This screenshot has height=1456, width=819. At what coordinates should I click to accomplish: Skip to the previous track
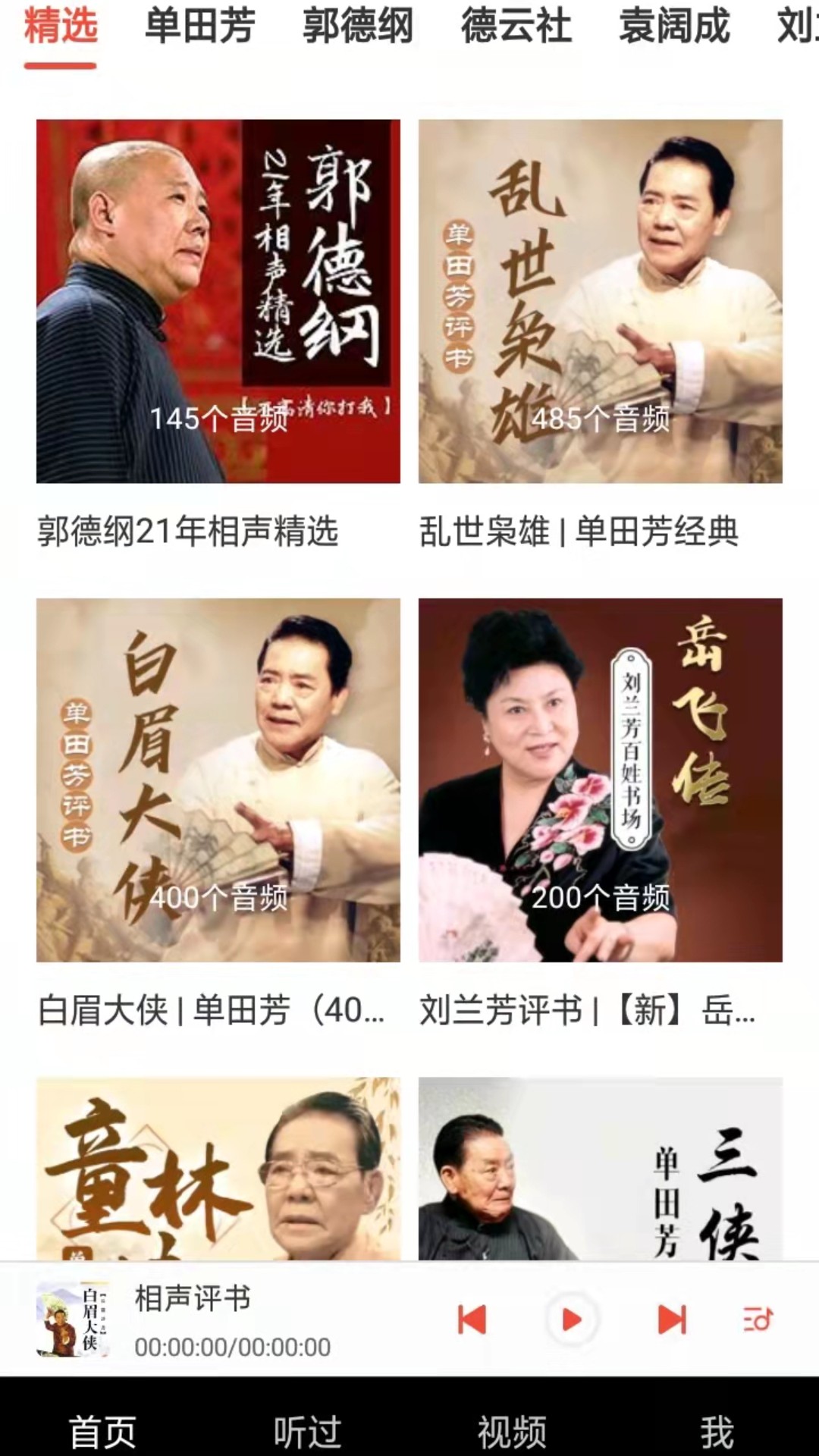(x=472, y=1319)
